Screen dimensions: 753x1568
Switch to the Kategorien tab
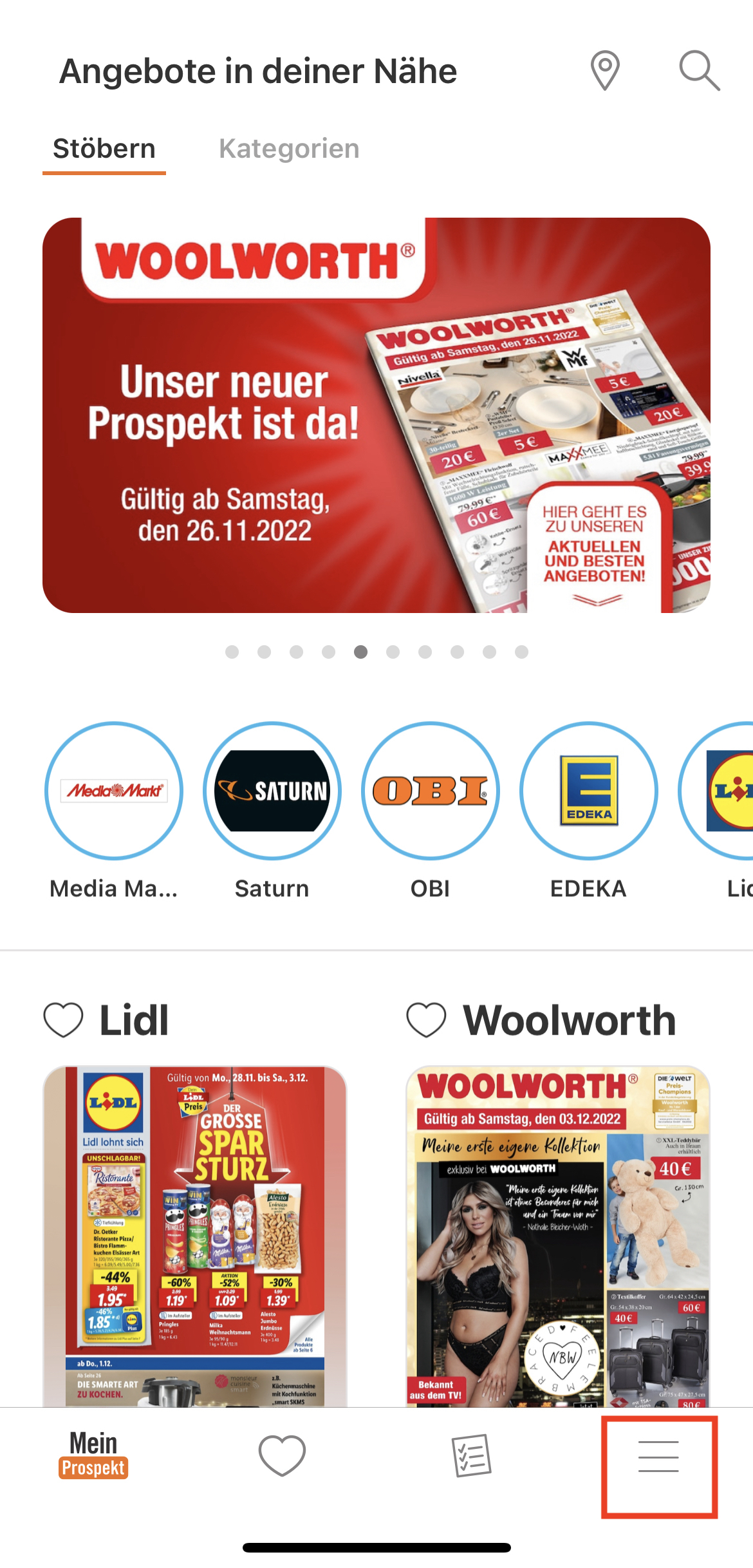tap(289, 149)
